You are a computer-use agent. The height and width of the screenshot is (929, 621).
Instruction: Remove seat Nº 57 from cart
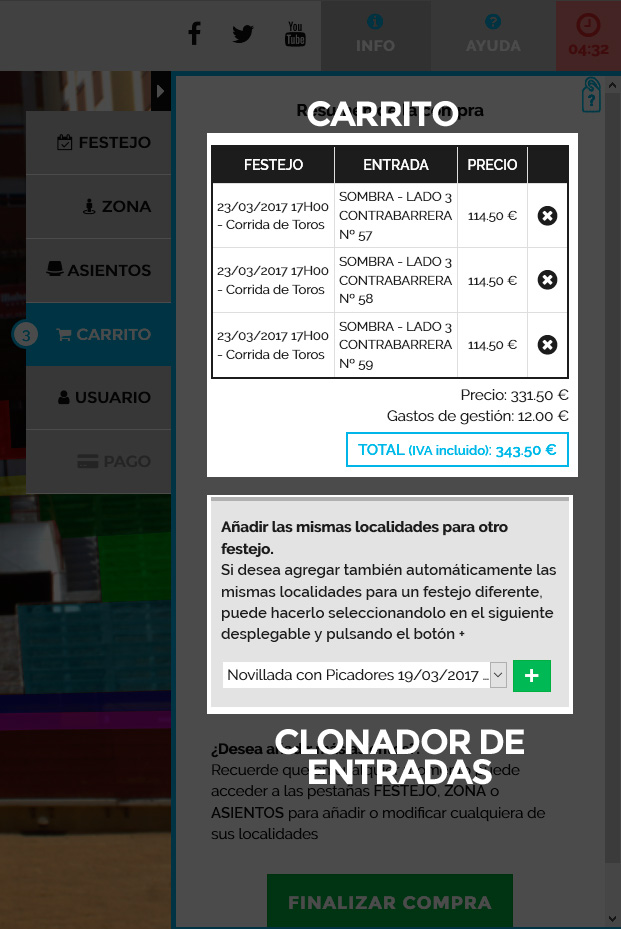tap(547, 215)
